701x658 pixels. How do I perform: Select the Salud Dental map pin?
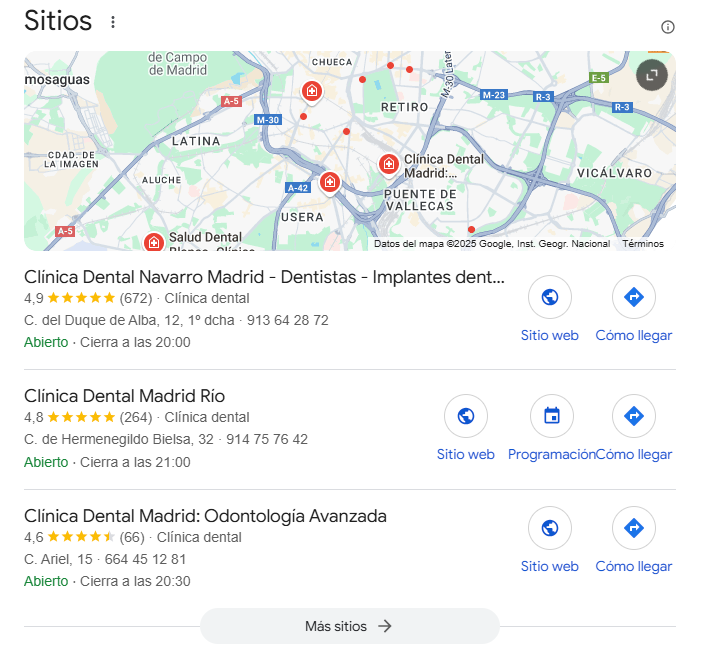click(x=154, y=242)
